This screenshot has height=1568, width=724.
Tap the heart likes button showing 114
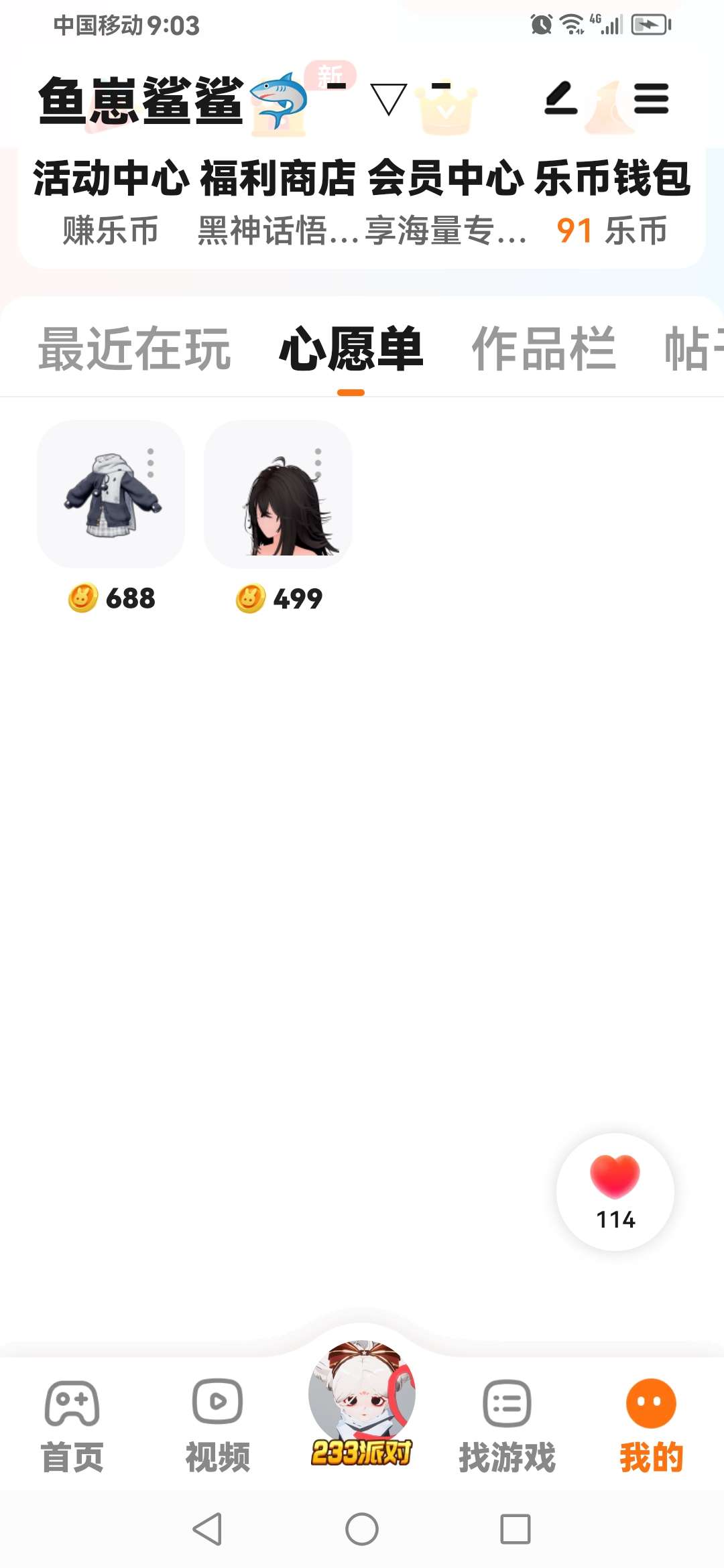click(615, 1191)
